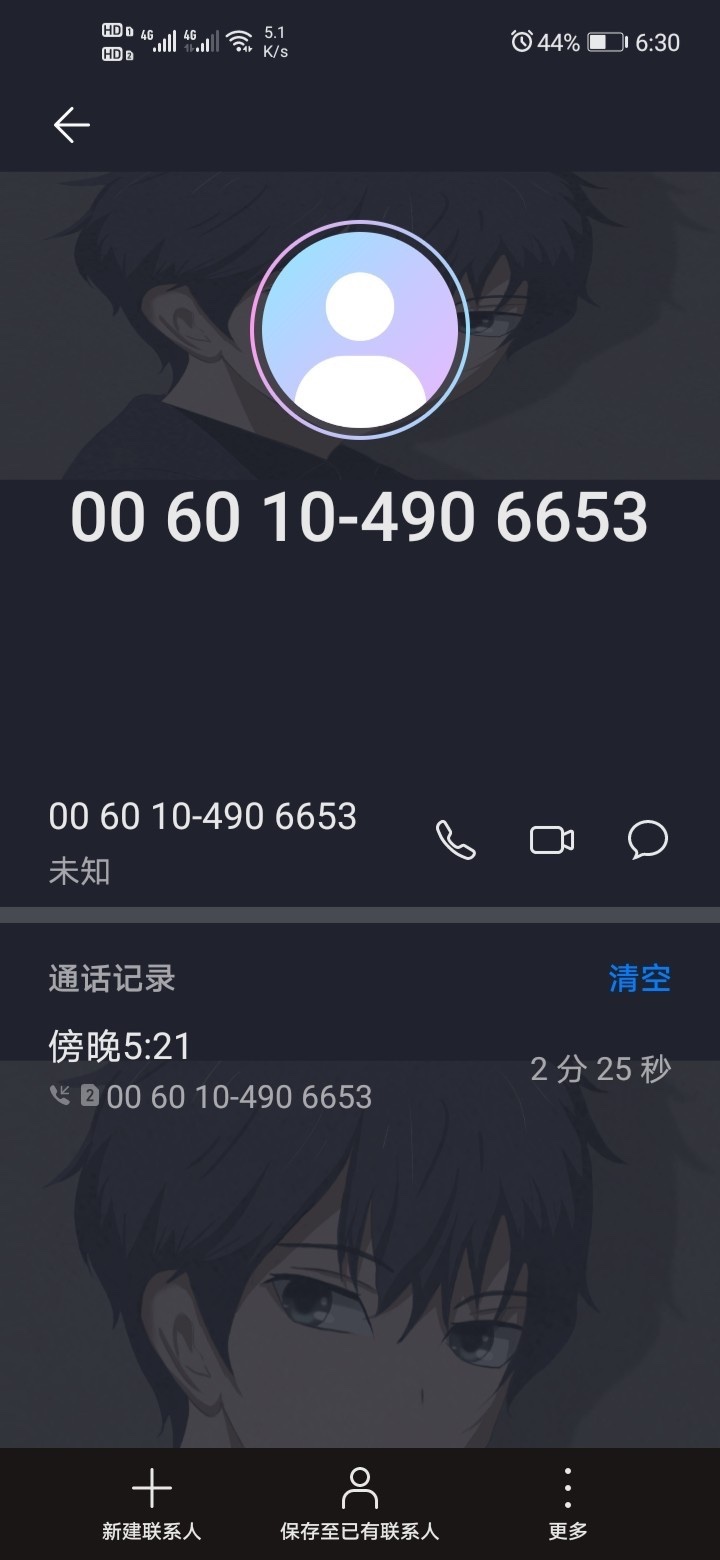Go back using the top arrow
Image resolution: width=720 pixels, height=1560 pixels.
tap(72, 125)
